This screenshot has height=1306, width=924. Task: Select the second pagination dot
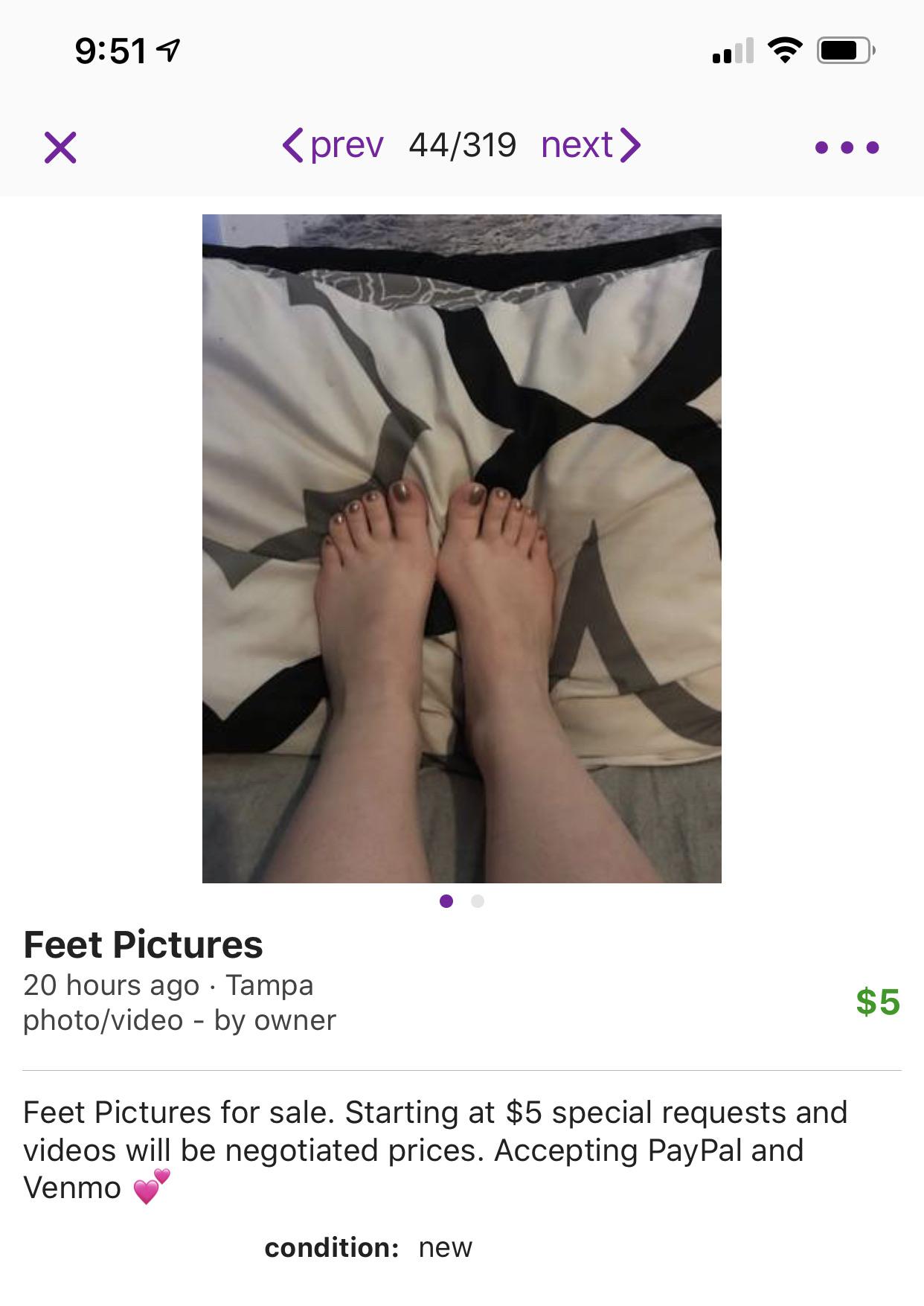coord(477,901)
